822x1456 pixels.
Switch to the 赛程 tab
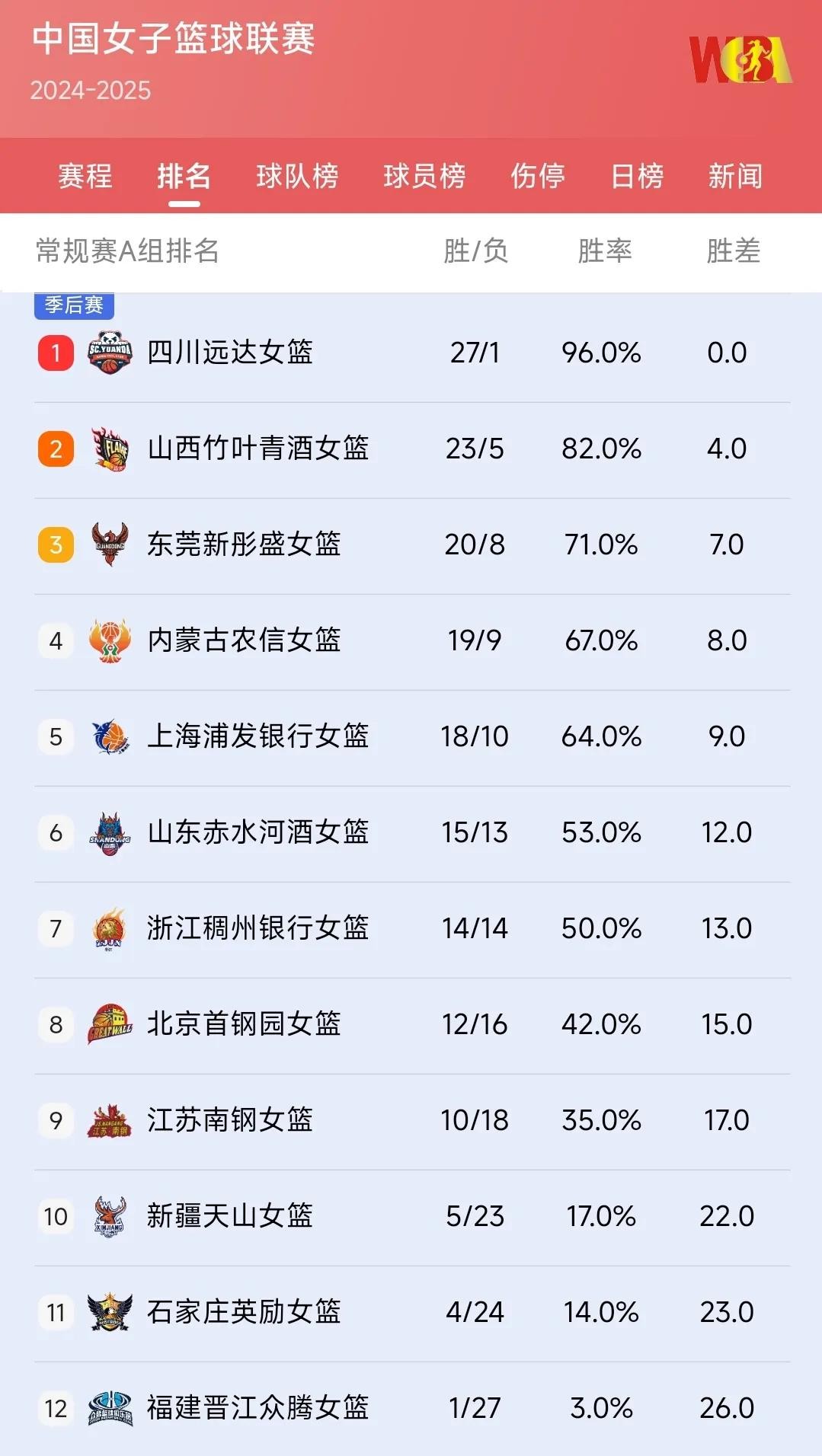pos(85,177)
